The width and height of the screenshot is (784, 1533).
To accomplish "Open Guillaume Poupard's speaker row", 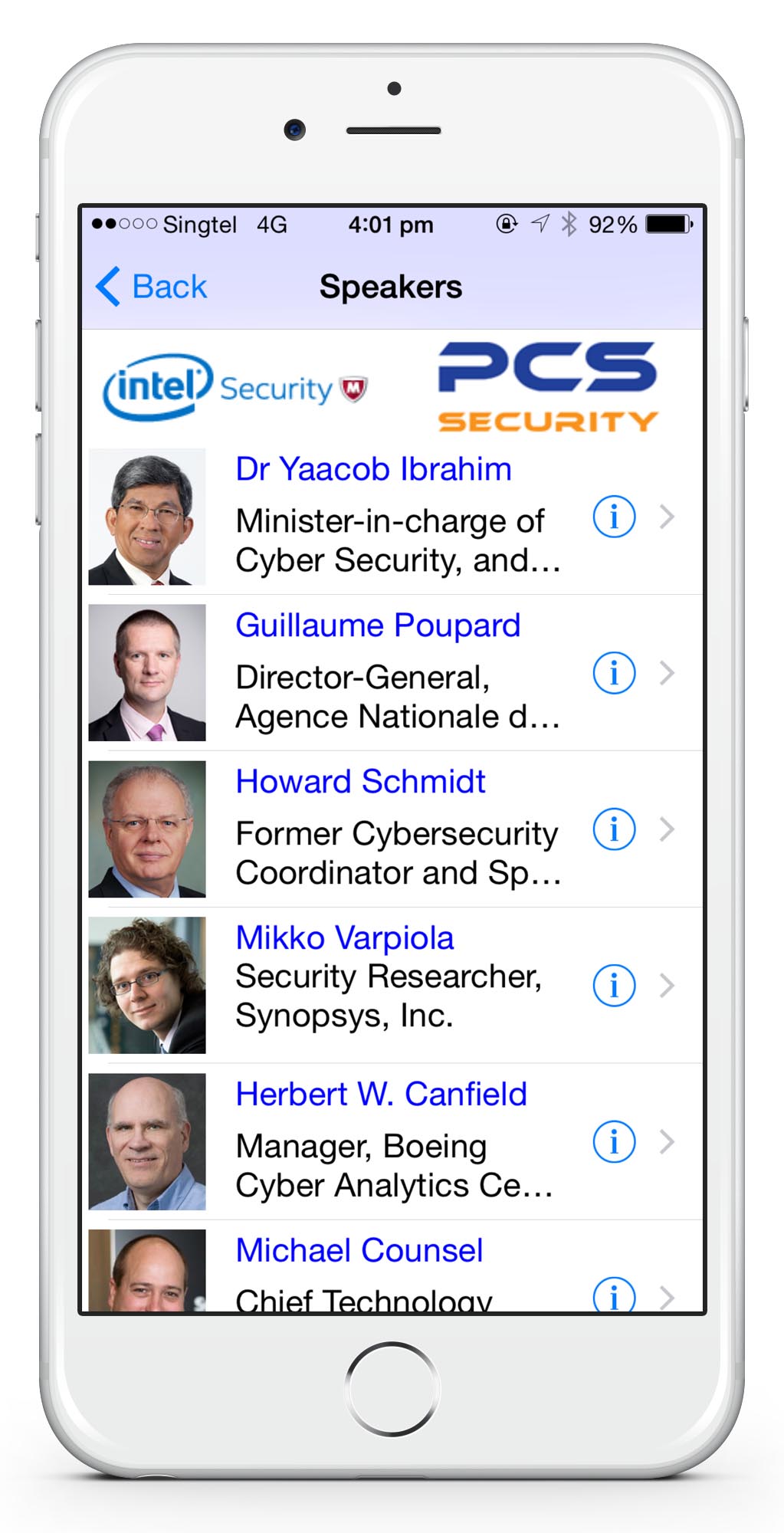I will 392,673.
